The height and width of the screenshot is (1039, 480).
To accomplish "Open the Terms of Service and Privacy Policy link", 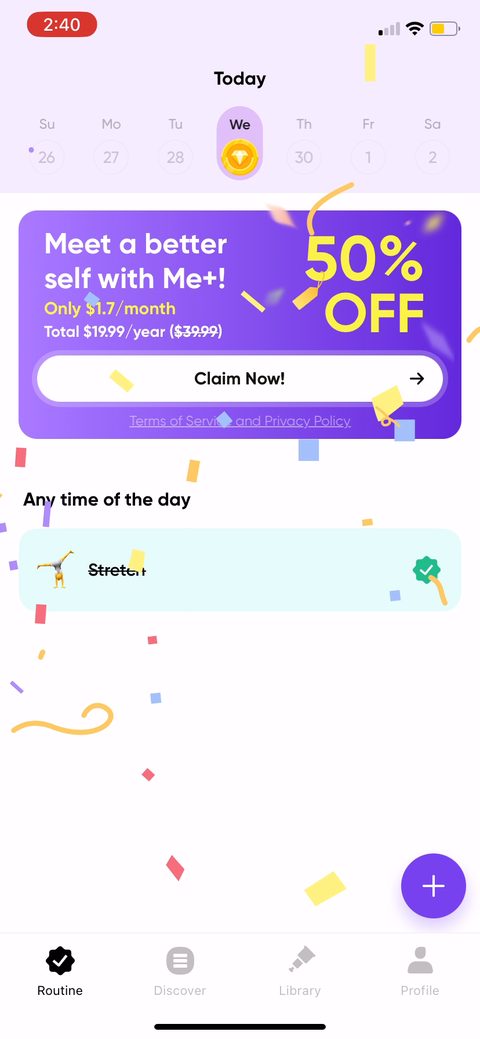I will (239, 421).
